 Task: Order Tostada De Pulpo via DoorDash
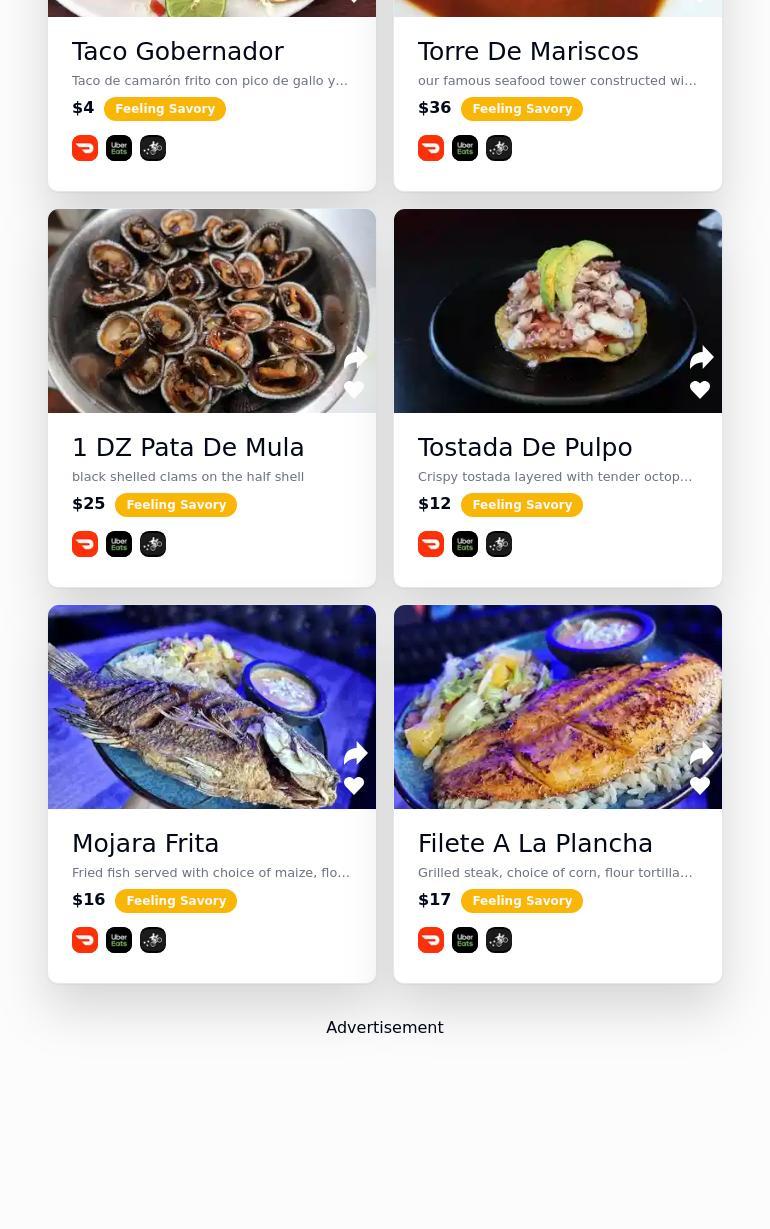click(x=431, y=544)
